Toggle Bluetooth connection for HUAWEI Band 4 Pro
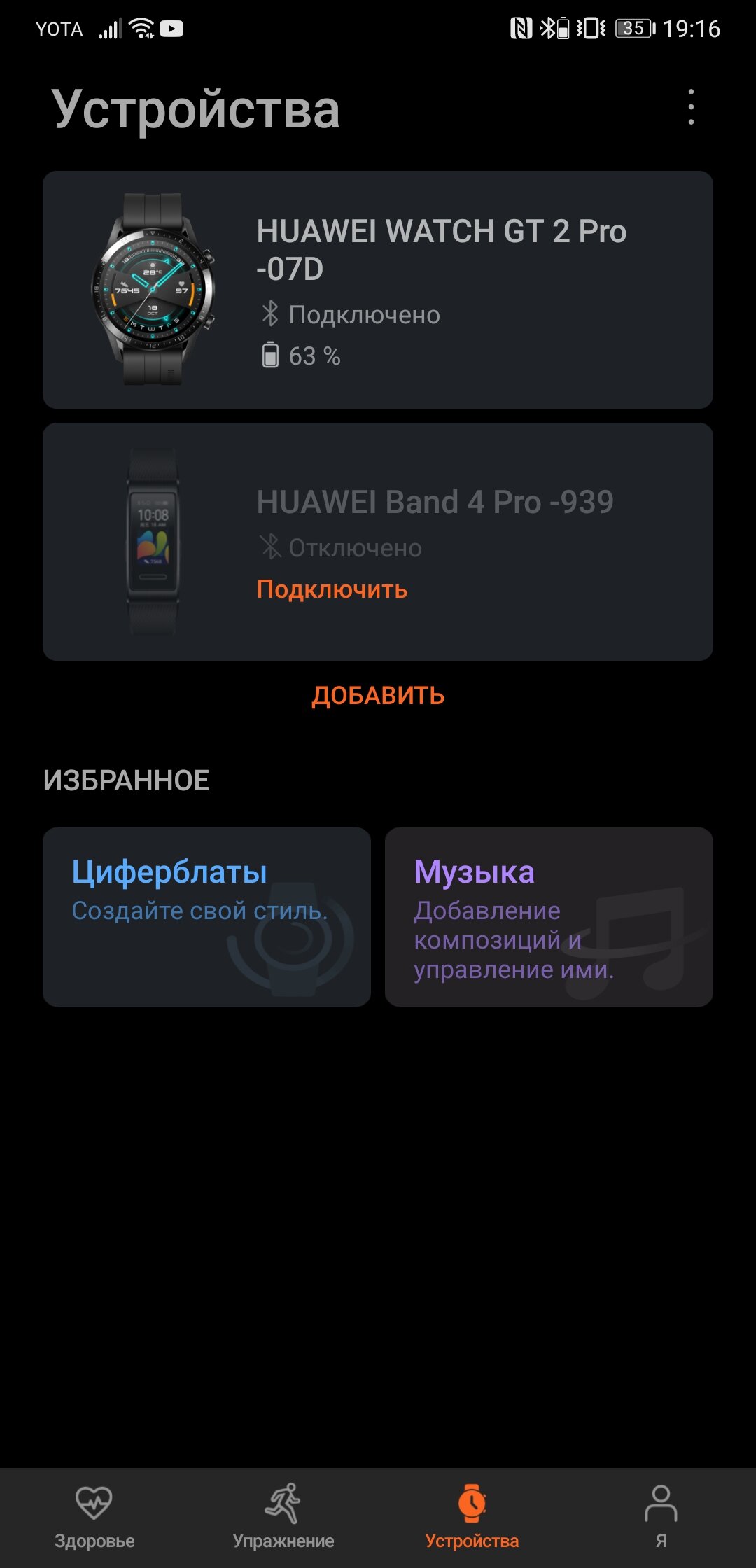The width and height of the screenshot is (756, 1568). pyautogui.click(x=331, y=590)
